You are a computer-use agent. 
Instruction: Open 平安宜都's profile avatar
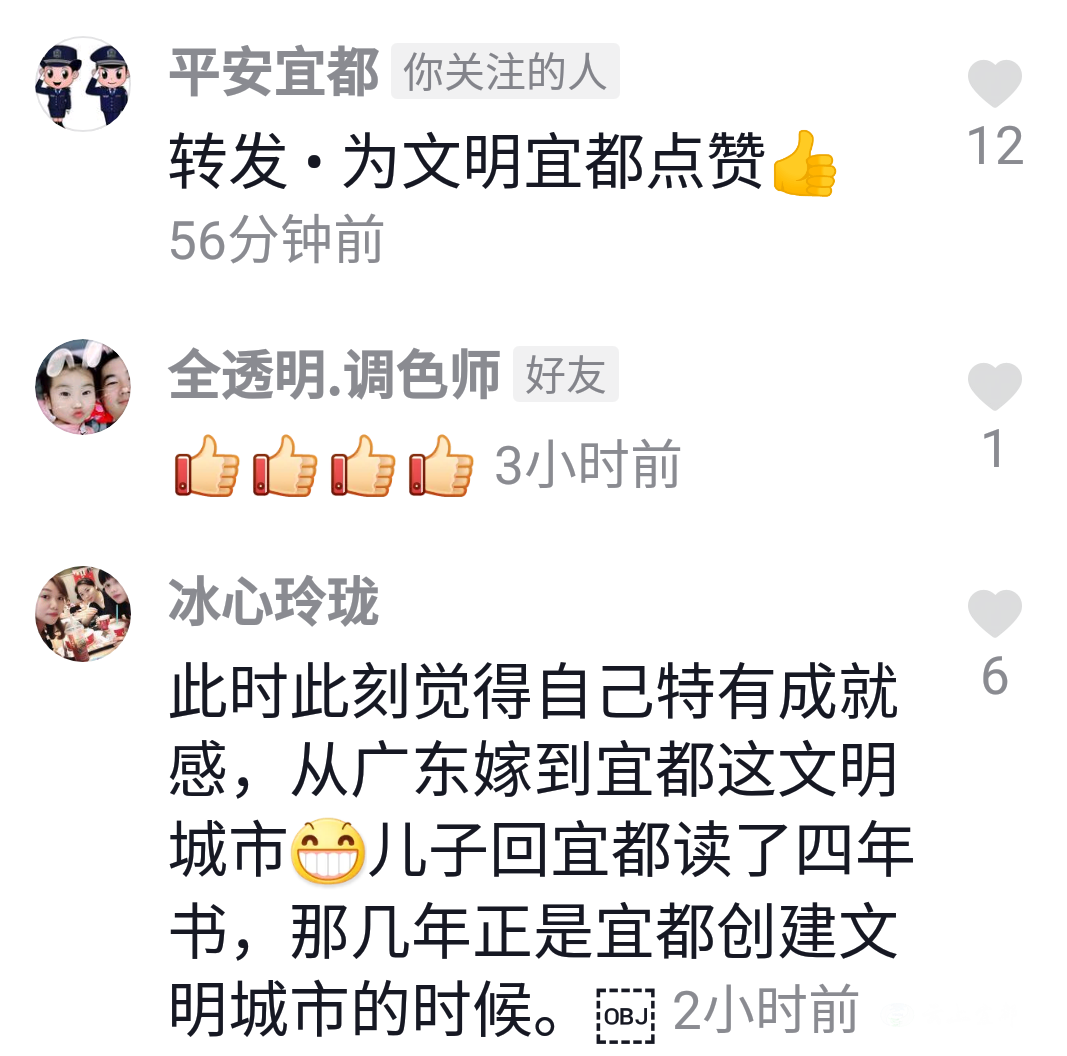84,84
